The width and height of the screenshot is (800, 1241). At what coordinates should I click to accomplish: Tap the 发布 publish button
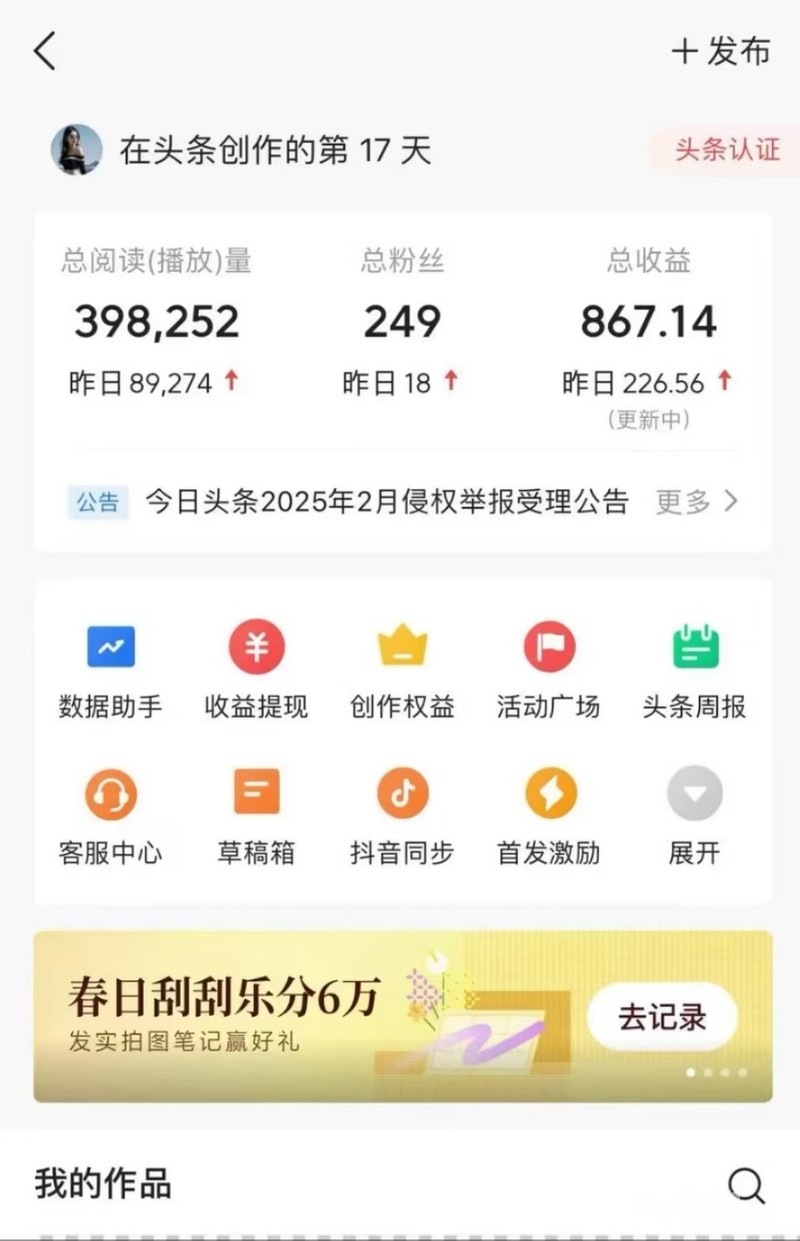[x=721, y=51]
